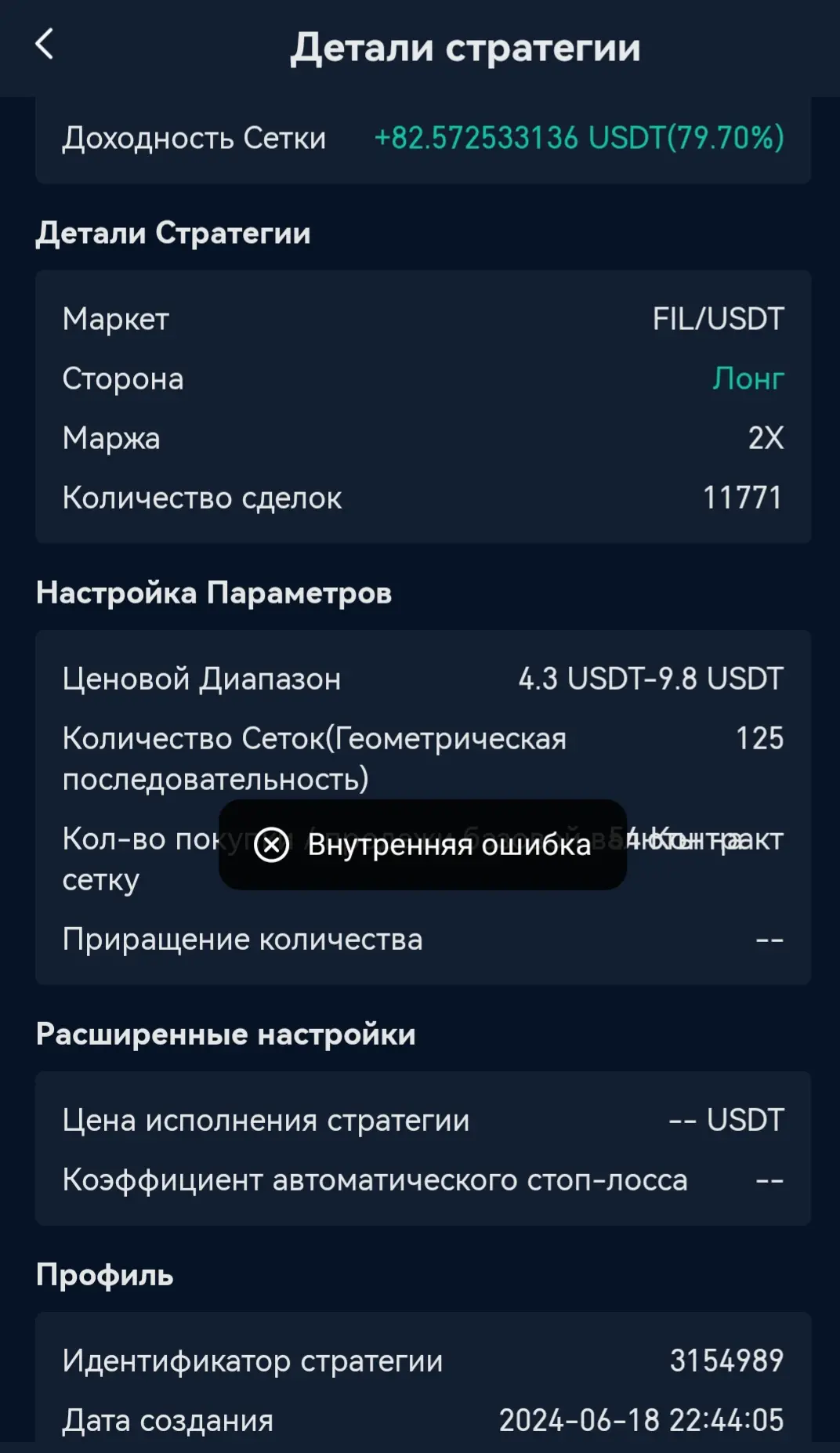Image resolution: width=840 pixels, height=1453 pixels.
Task: Tap the "Детали стратегии" screen title
Action: pos(466,47)
